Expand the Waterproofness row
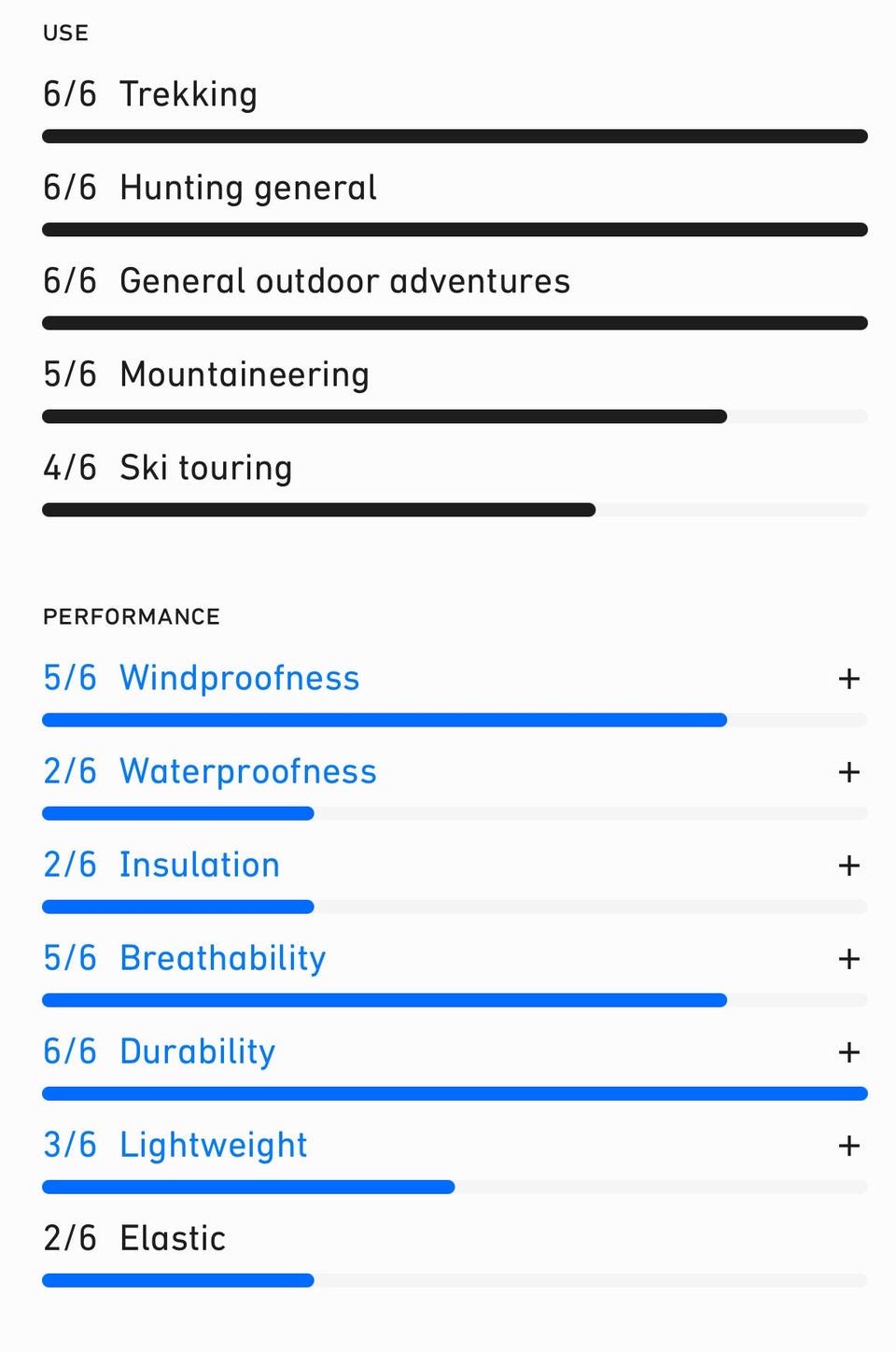The width and height of the screenshot is (896, 1352). (x=848, y=772)
